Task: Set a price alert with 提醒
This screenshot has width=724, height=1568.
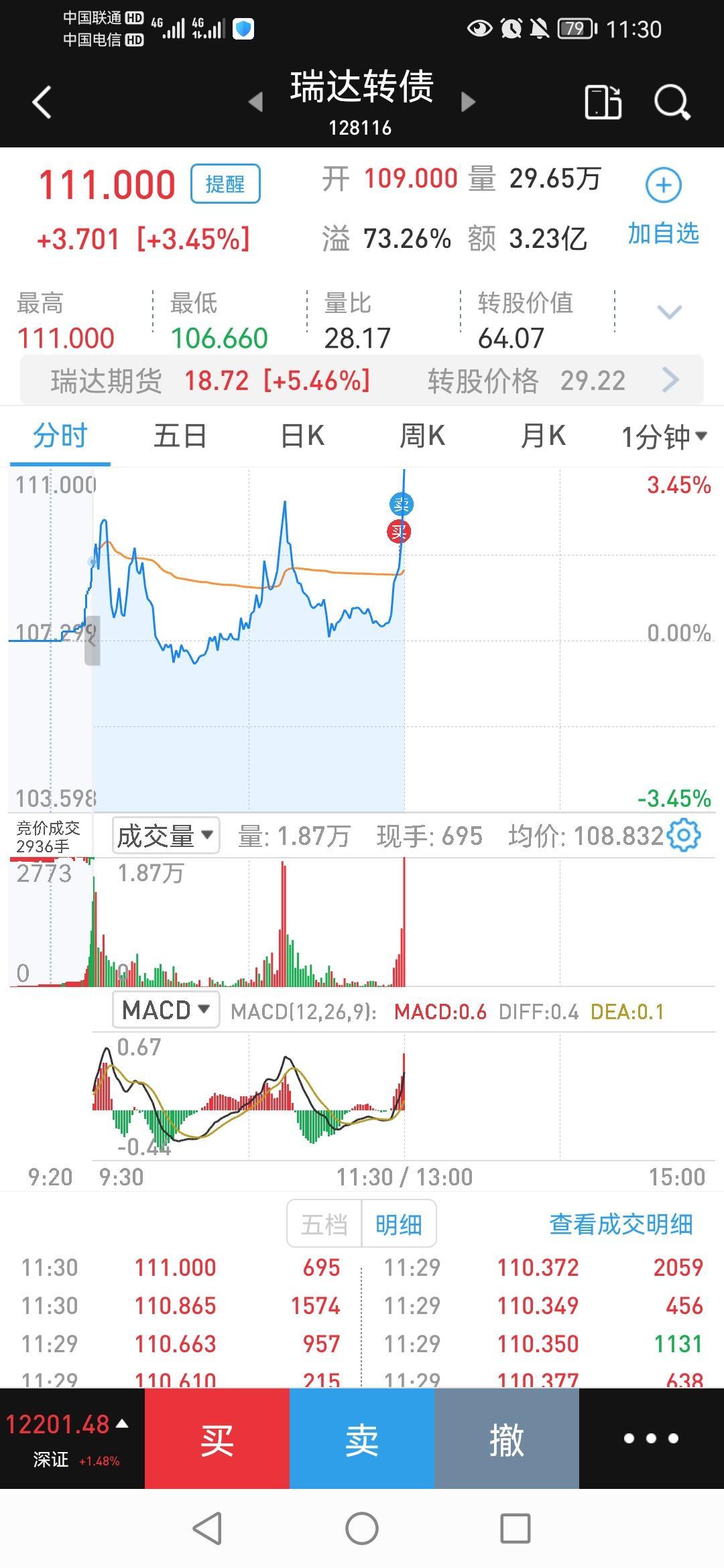Action: [x=225, y=184]
